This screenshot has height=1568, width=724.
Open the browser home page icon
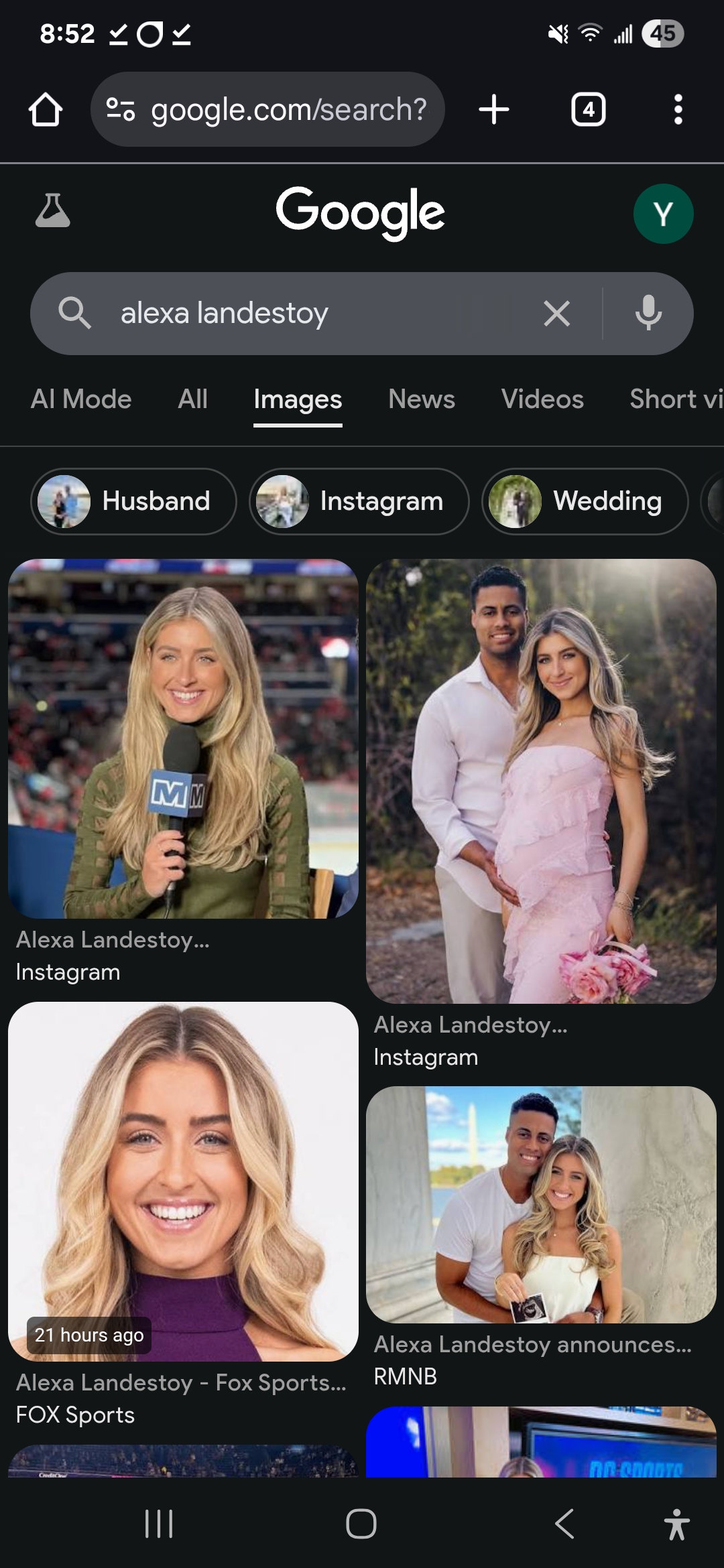[x=46, y=109]
